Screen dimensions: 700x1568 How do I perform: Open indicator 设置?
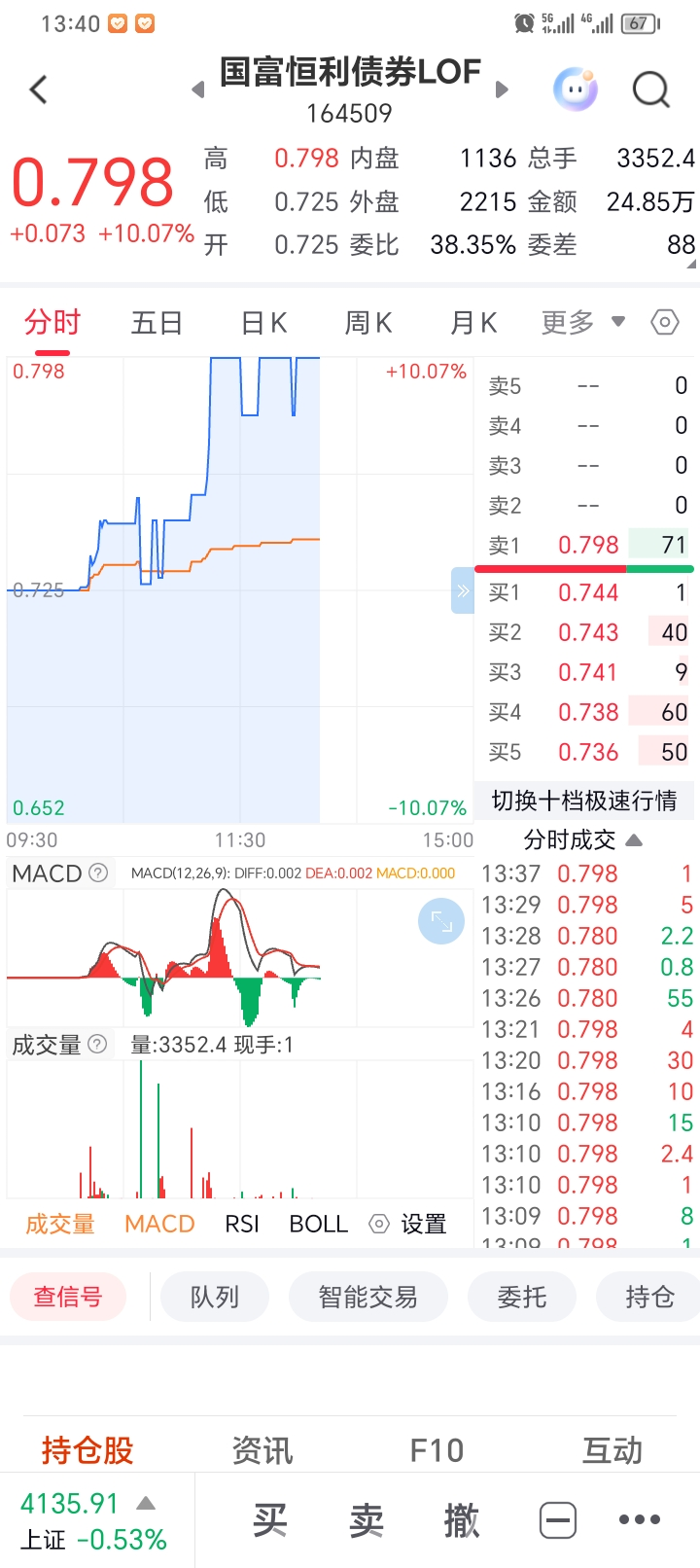point(408,1224)
